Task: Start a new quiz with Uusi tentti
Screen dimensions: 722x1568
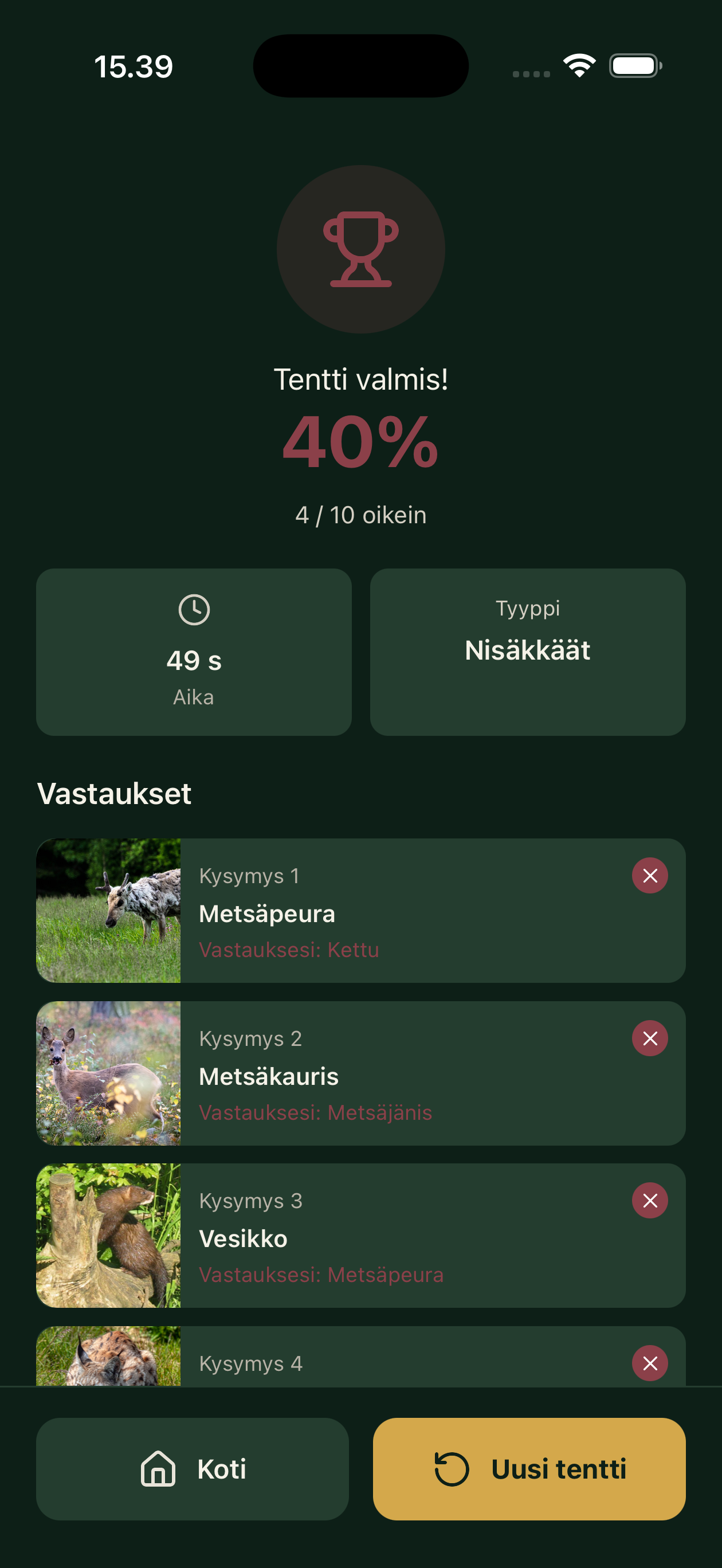Action: click(528, 1469)
